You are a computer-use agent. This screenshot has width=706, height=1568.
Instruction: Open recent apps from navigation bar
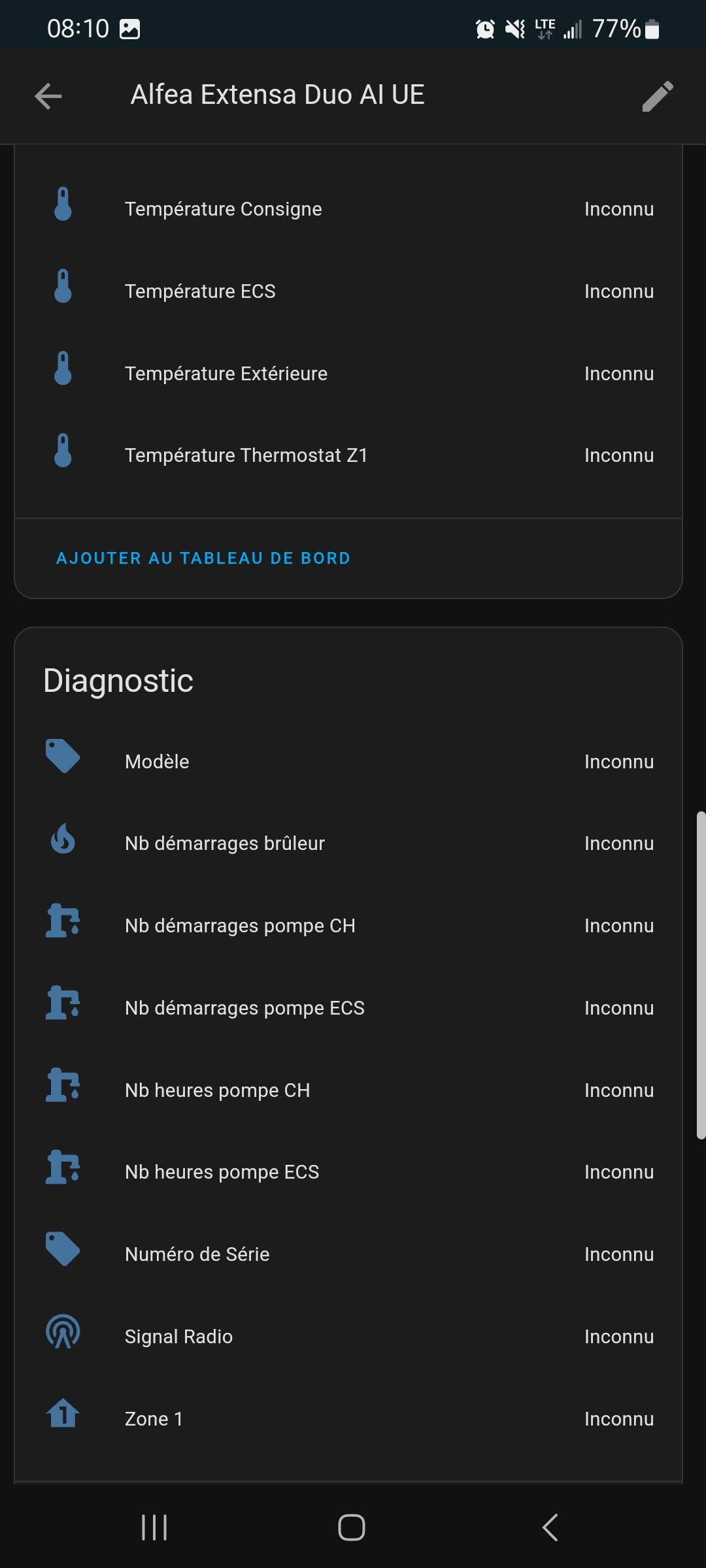154,1527
